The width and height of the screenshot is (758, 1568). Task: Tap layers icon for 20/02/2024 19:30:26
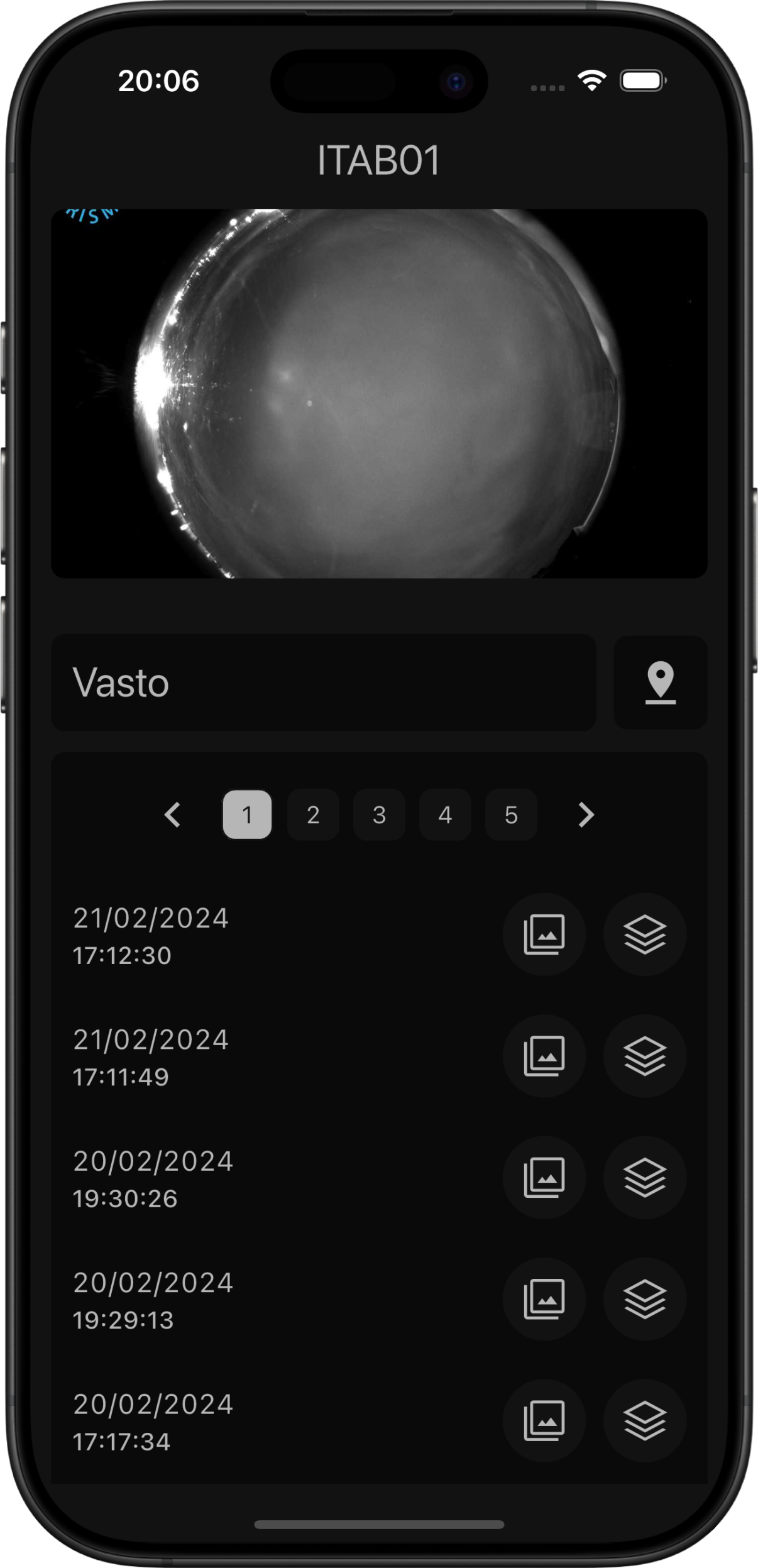[645, 1178]
